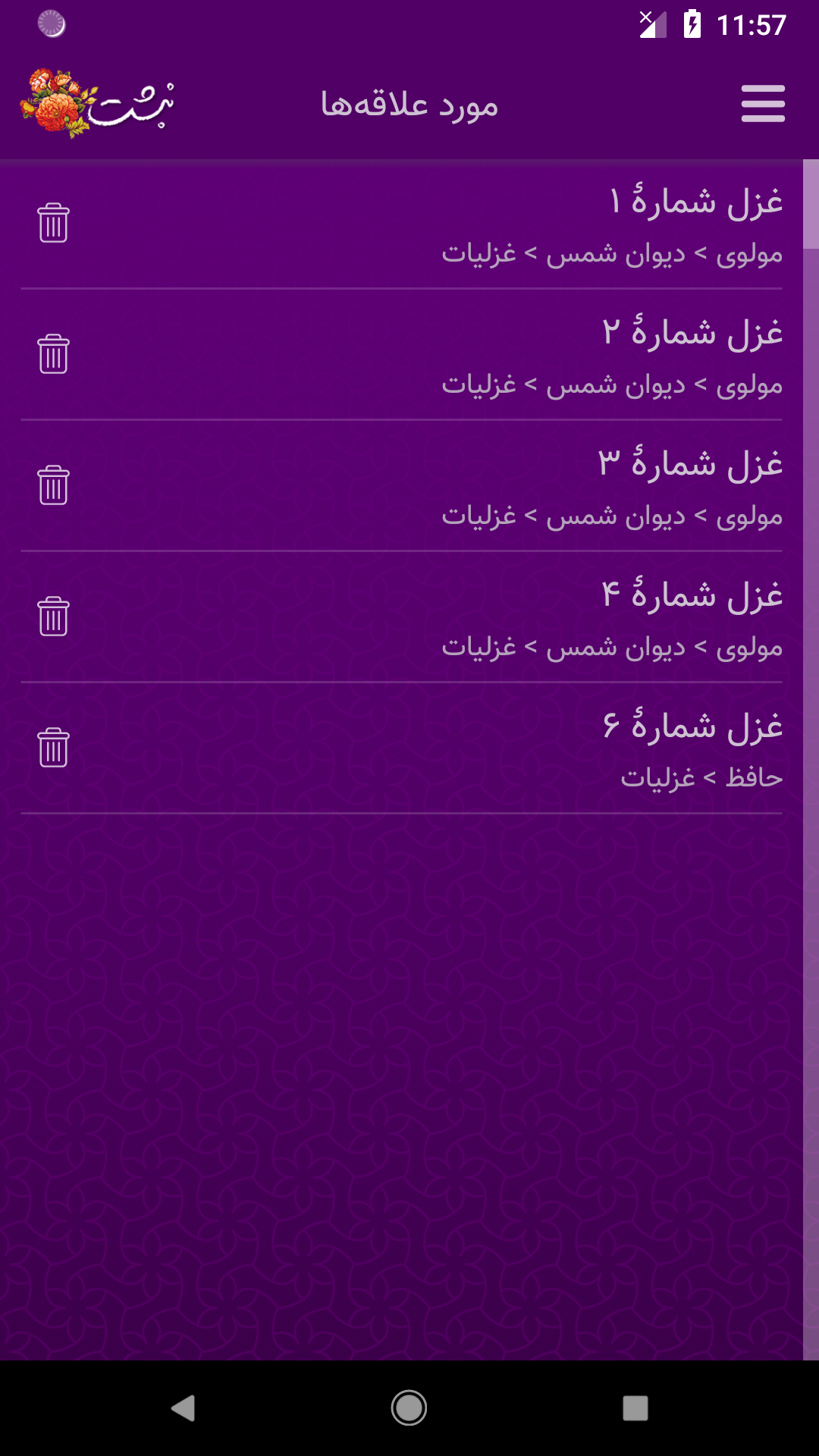
Task: Open the hamburger menu
Action: tap(763, 104)
